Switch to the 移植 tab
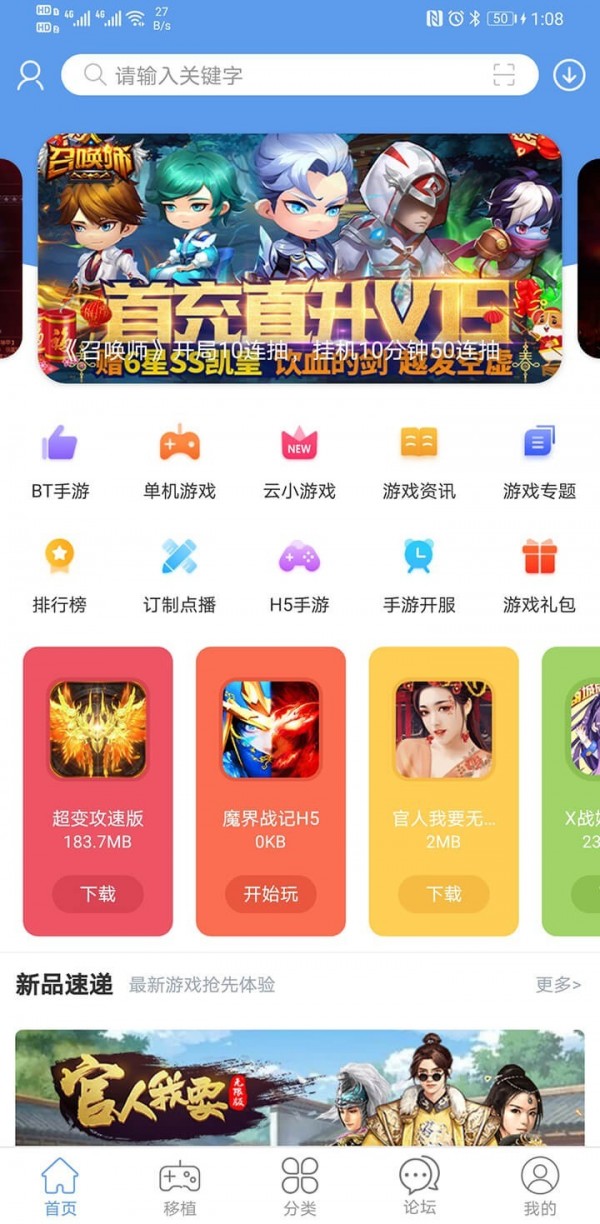The height and width of the screenshot is (1224, 600). [180, 1187]
